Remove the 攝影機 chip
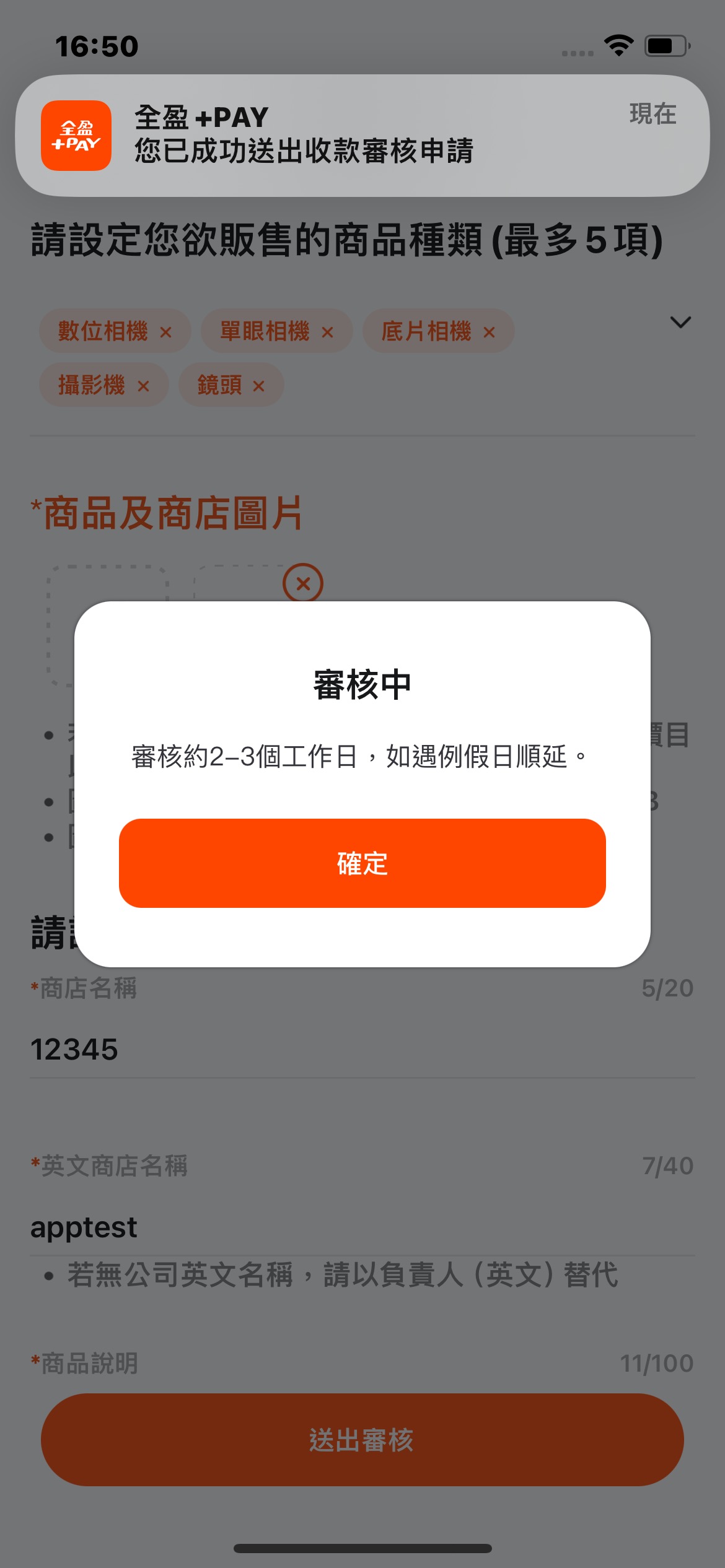This screenshot has width=725, height=1568. [x=143, y=386]
